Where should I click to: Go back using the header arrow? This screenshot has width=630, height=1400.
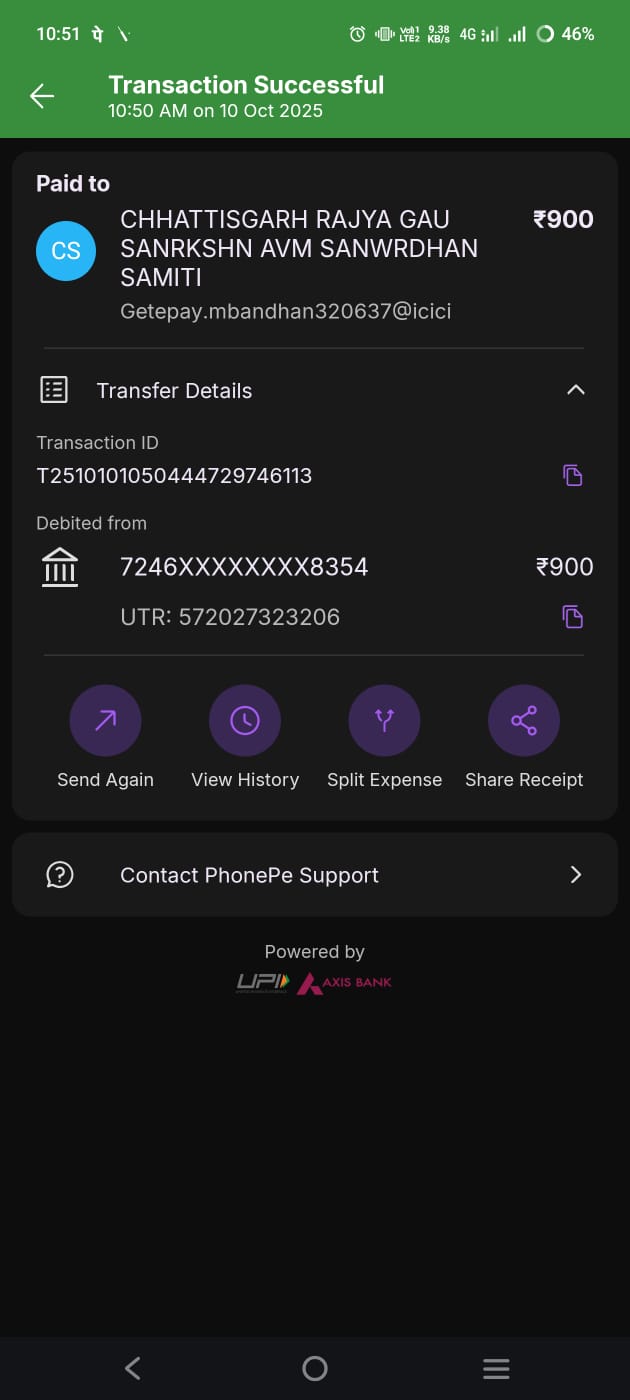42,96
